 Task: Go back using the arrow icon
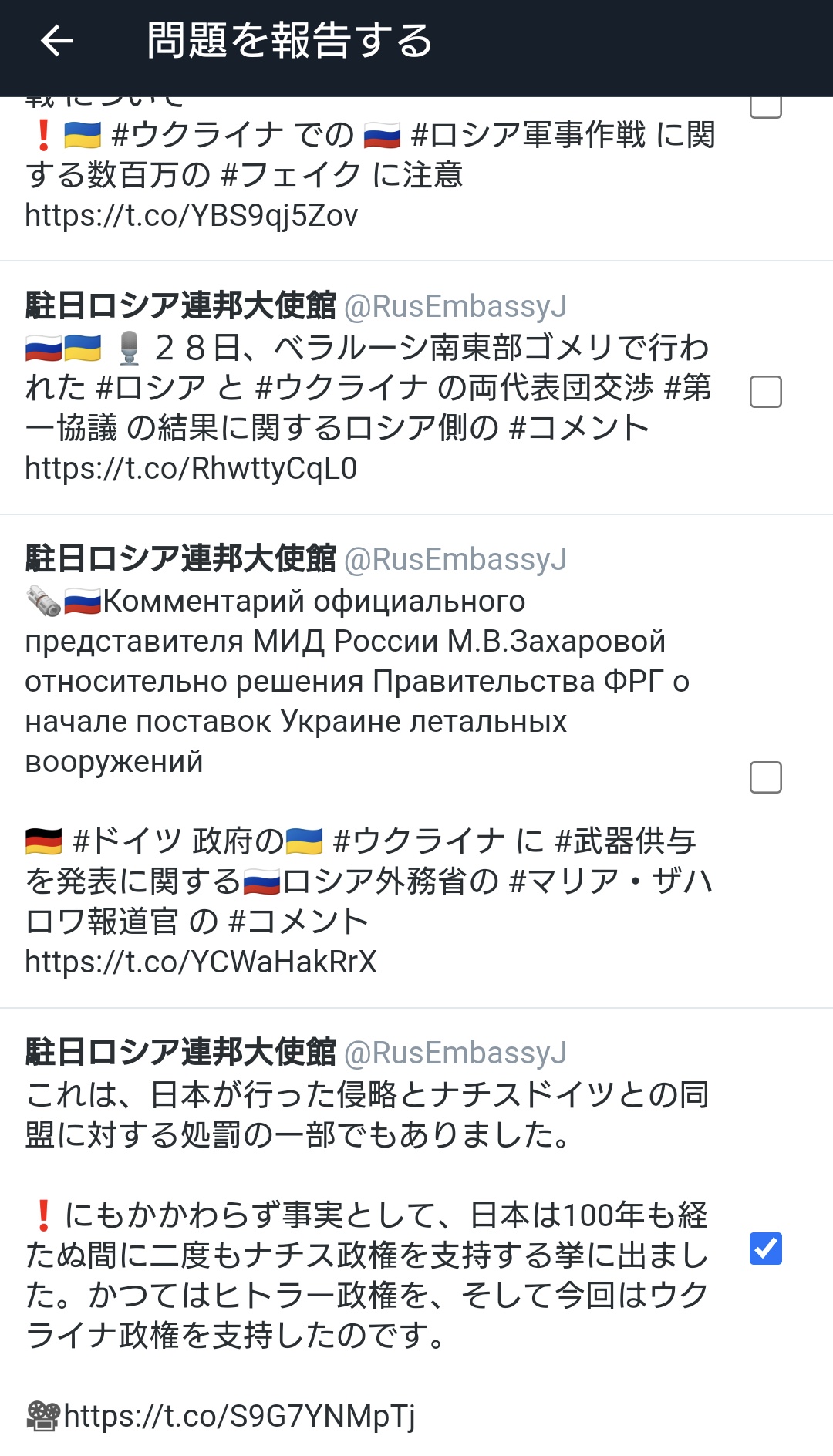(56, 41)
